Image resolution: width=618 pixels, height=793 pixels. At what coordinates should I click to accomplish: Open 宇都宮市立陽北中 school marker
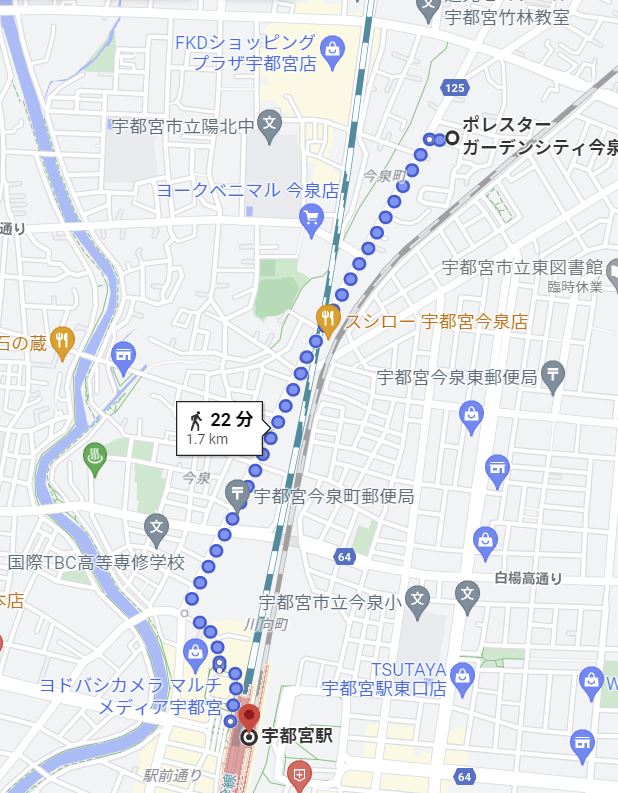click(x=269, y=126)
